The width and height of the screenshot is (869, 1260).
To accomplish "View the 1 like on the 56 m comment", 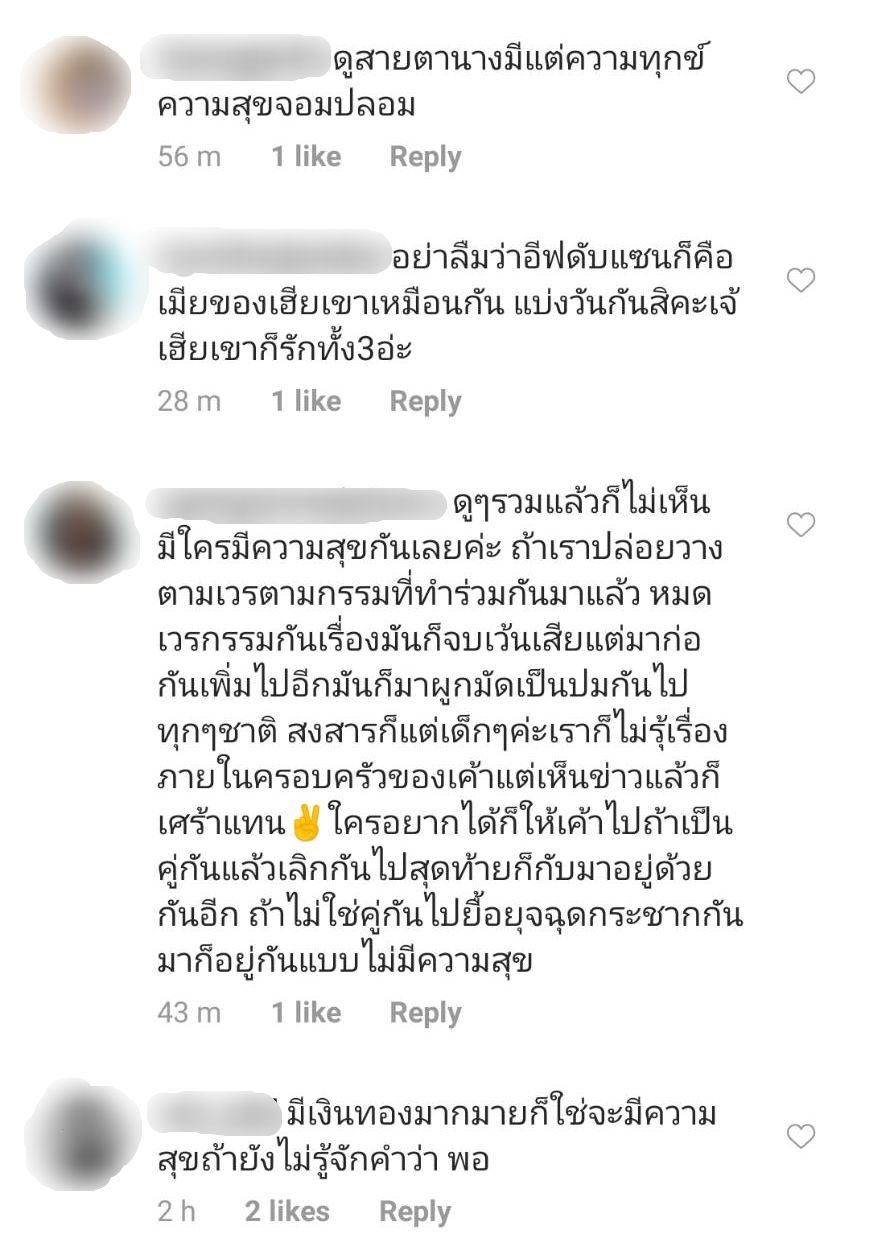I will point(306,157).
